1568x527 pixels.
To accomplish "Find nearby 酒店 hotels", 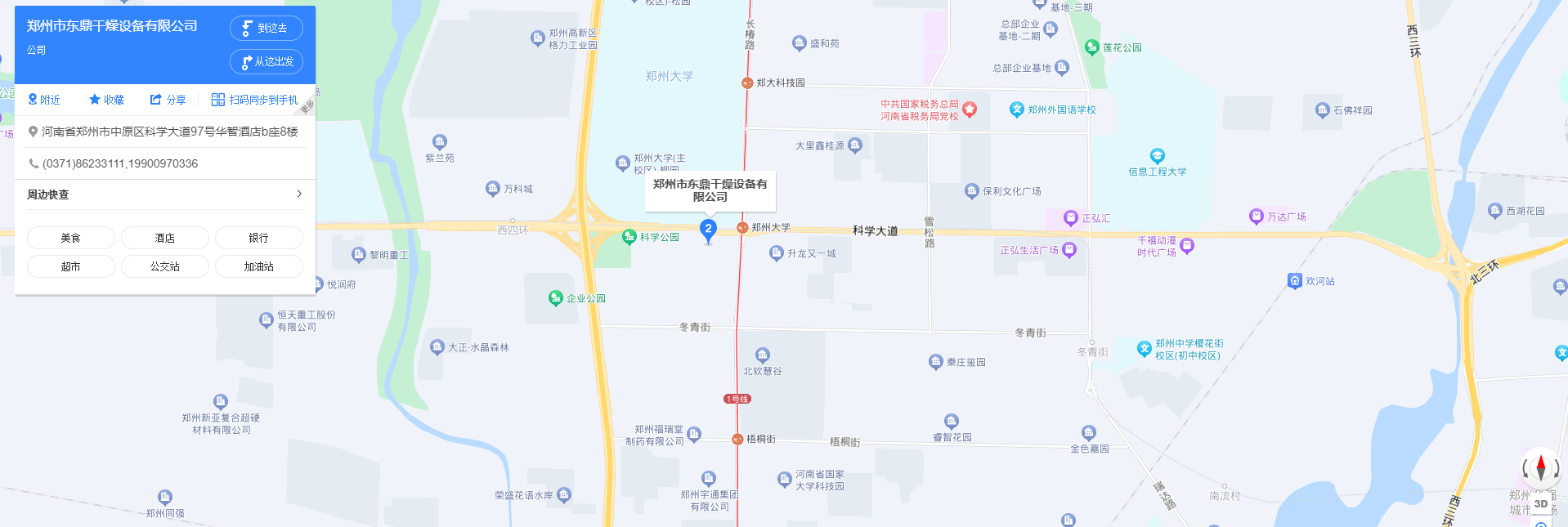I will (x=165, y=238).
